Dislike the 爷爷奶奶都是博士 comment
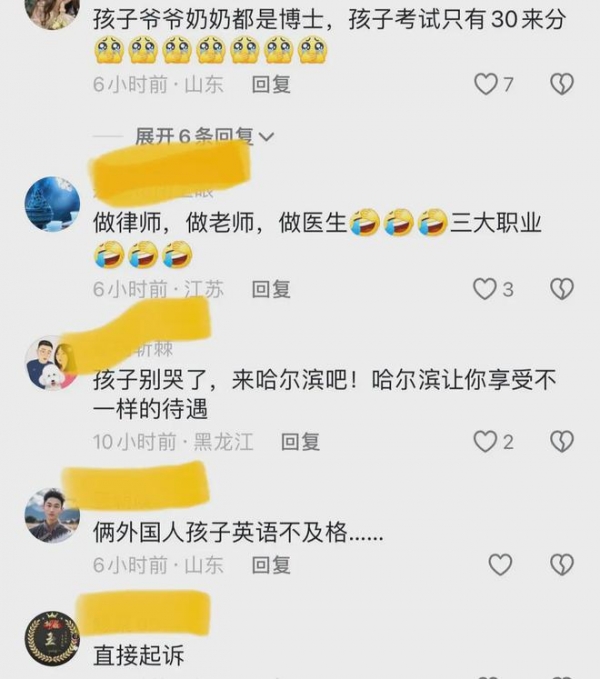The width and height of the screenshot is (600, 679). click(562, 85)
